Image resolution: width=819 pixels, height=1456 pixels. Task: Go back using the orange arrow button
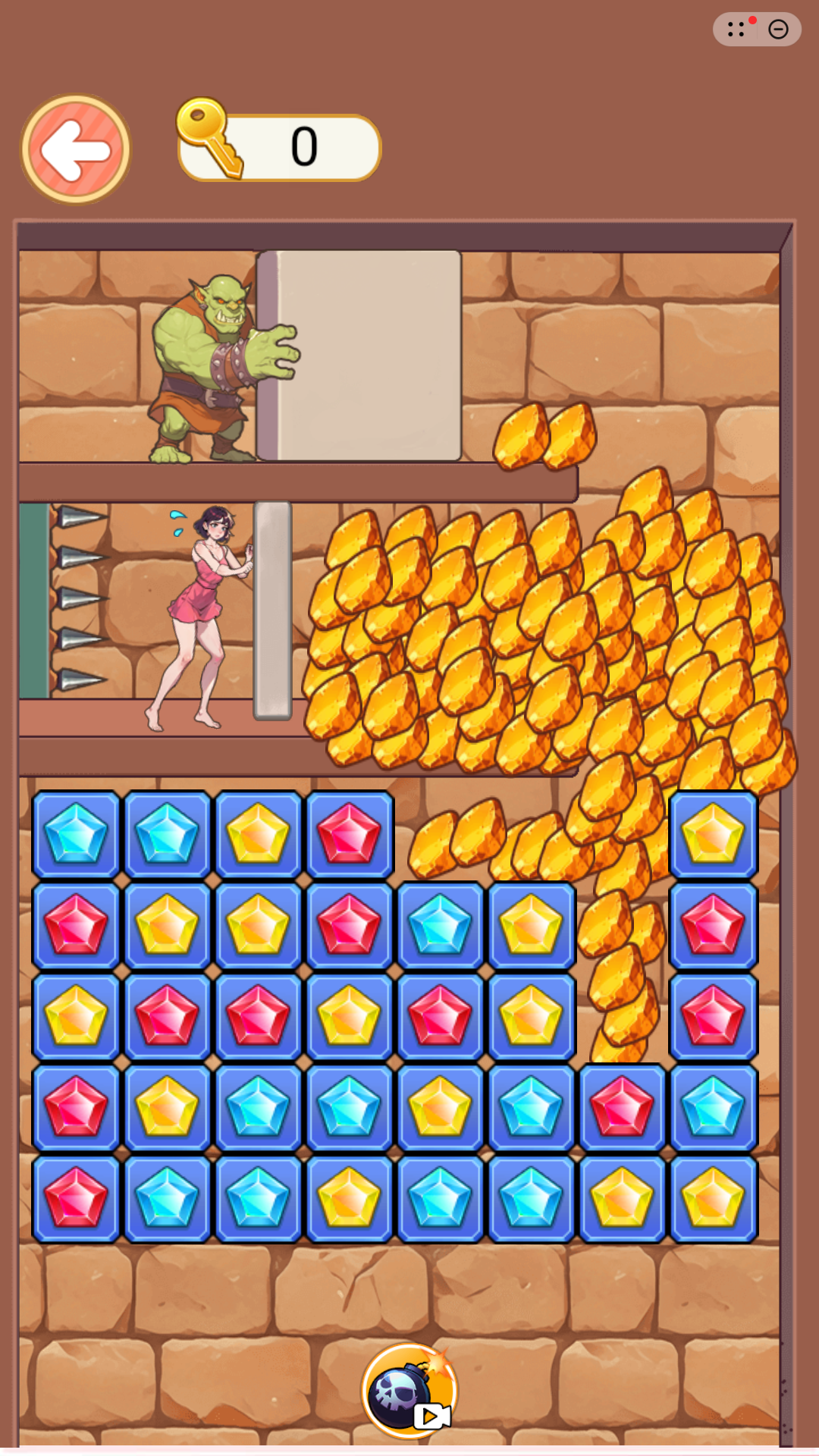tap(75, 149)
